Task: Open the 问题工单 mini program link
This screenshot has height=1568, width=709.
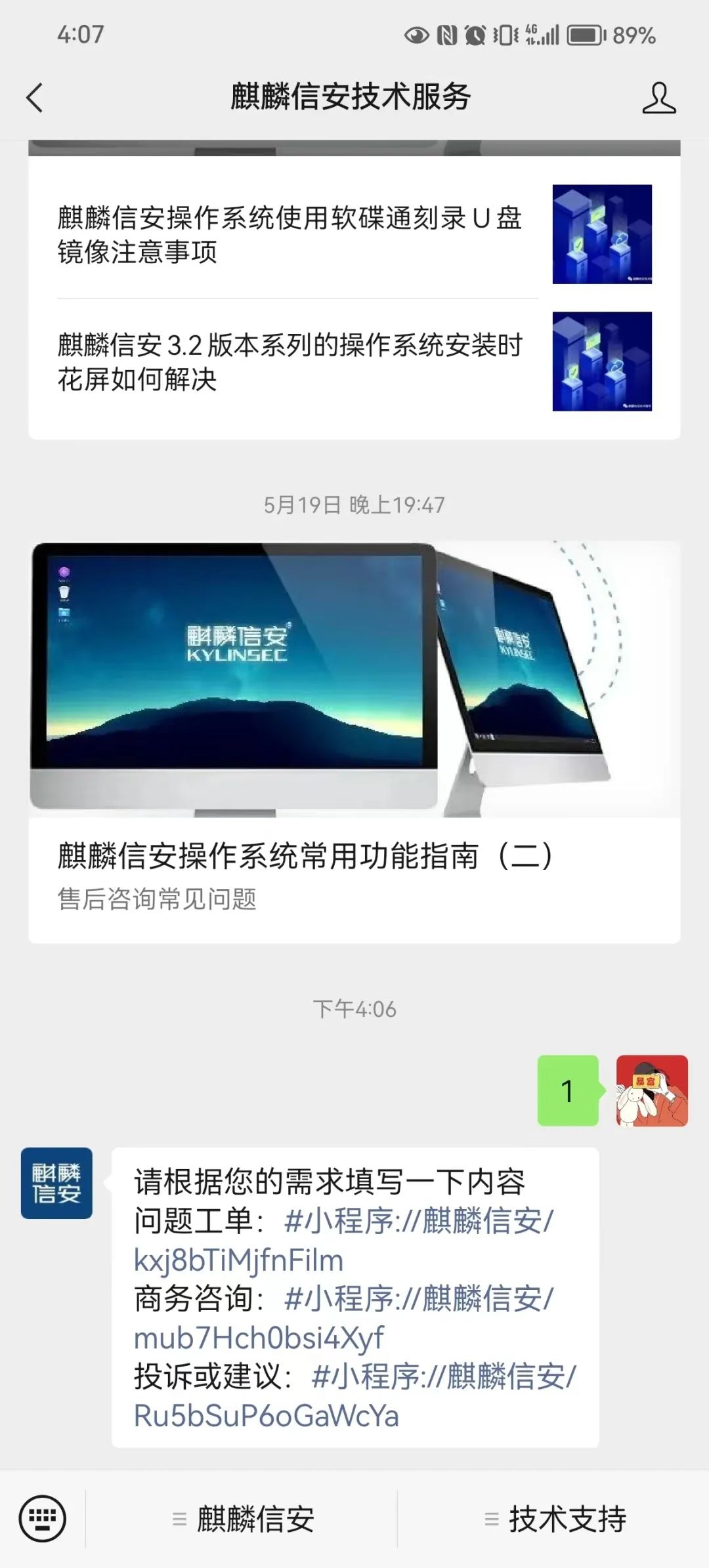Action: 419,1222
